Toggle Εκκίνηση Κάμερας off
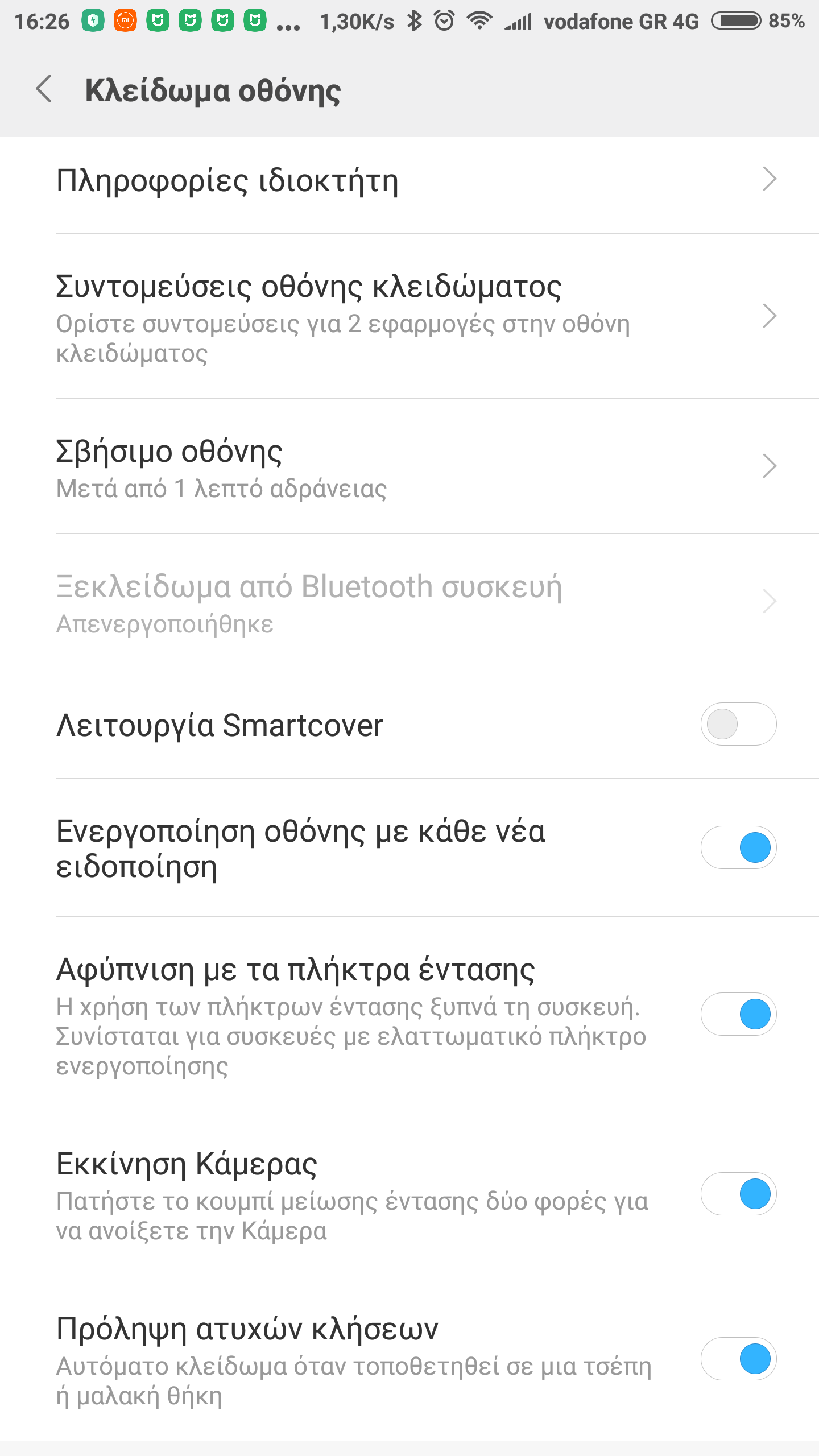Viewport: 819px width, 1456px height. [738, 1194]
